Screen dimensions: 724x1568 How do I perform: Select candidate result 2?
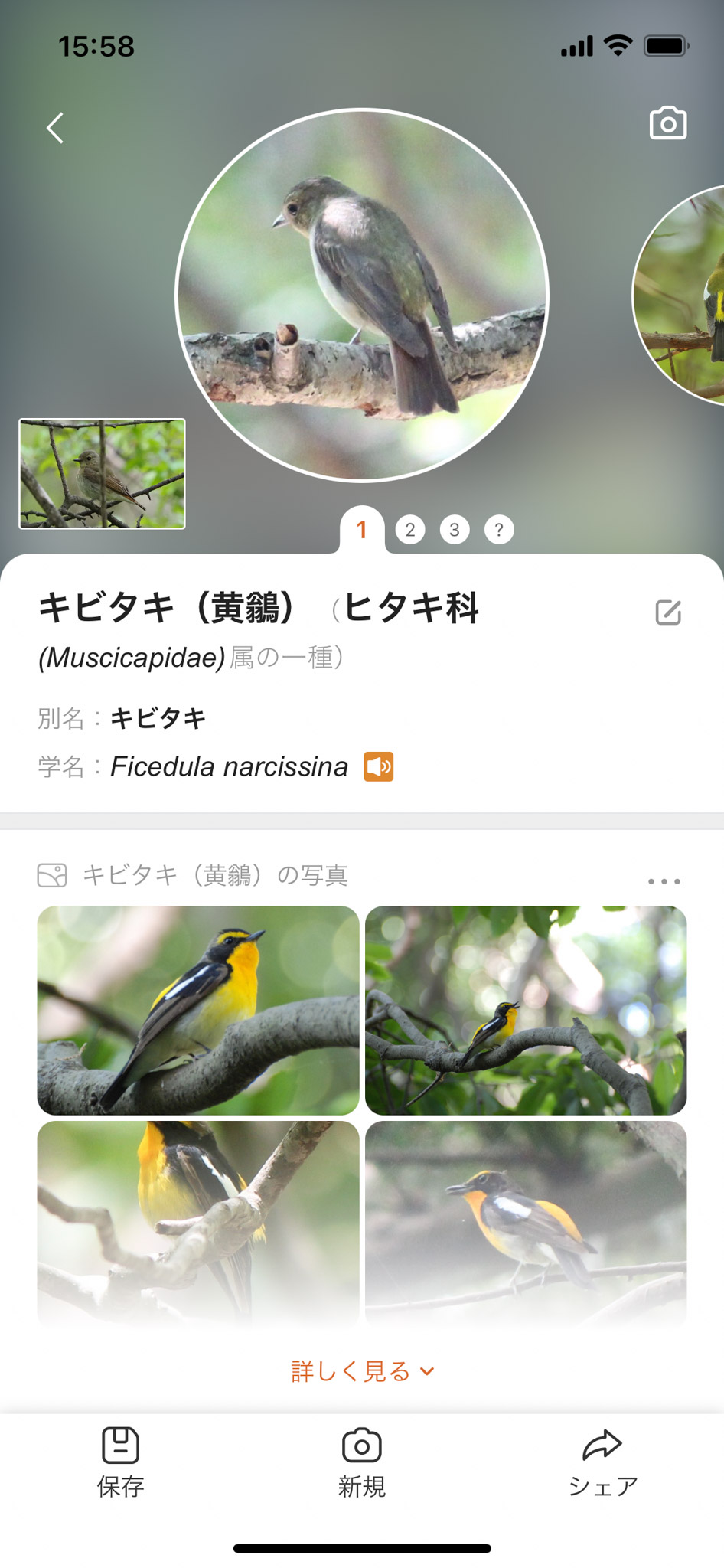click(410, 528)
